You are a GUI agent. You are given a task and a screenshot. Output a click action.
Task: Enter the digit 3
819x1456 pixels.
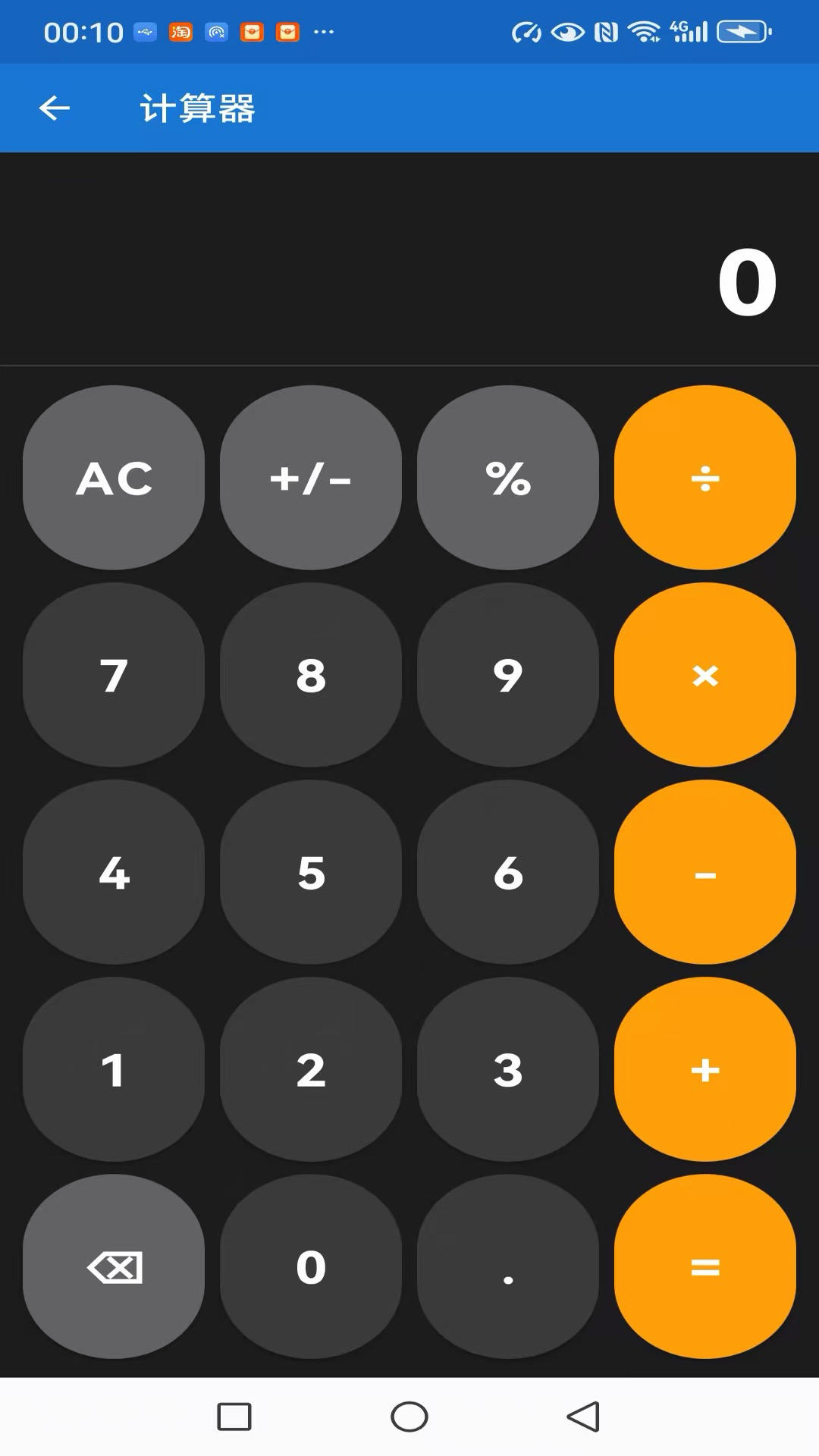click(x=508, y=1069)
